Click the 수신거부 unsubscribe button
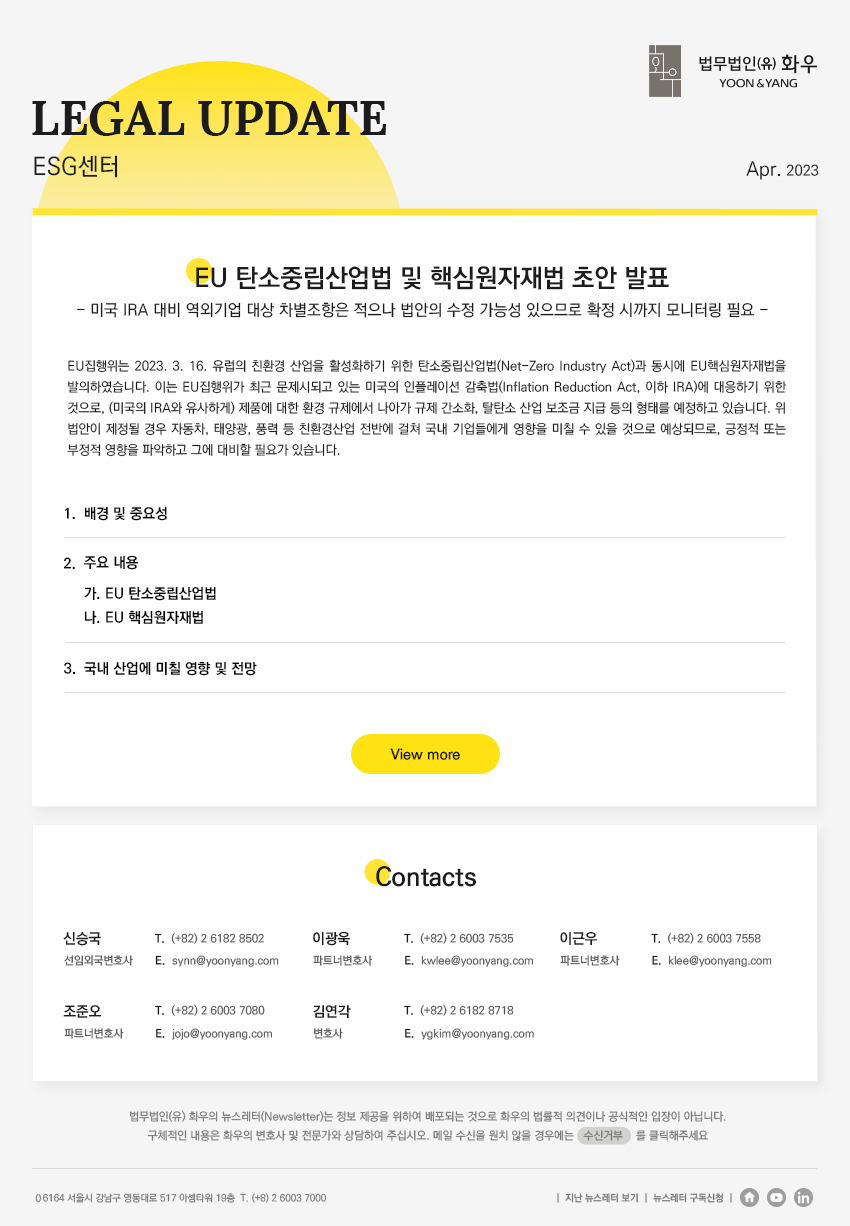The width and height of the screenshot is (850, 1226). [604, 1135]
